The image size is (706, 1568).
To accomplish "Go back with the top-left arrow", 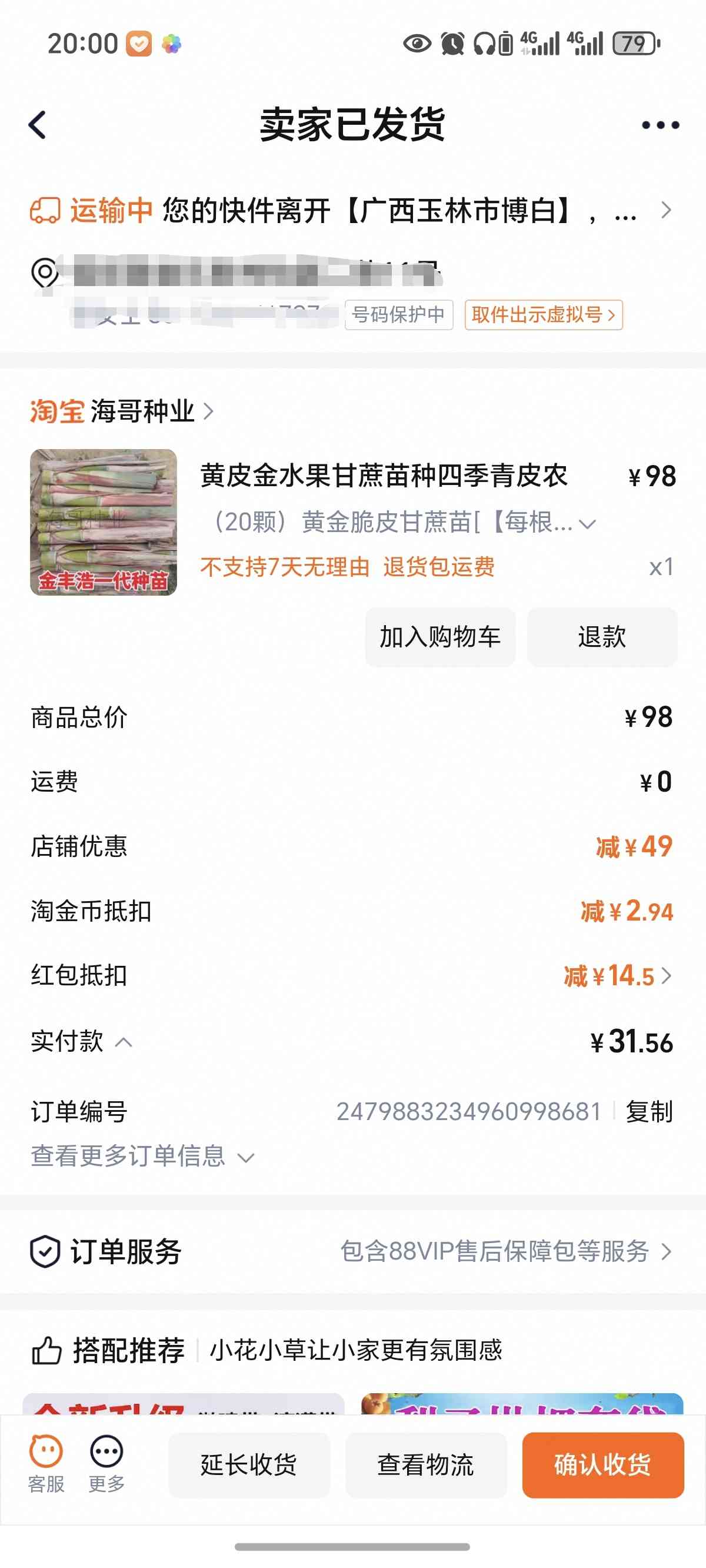I will click(x=38, y=125).
